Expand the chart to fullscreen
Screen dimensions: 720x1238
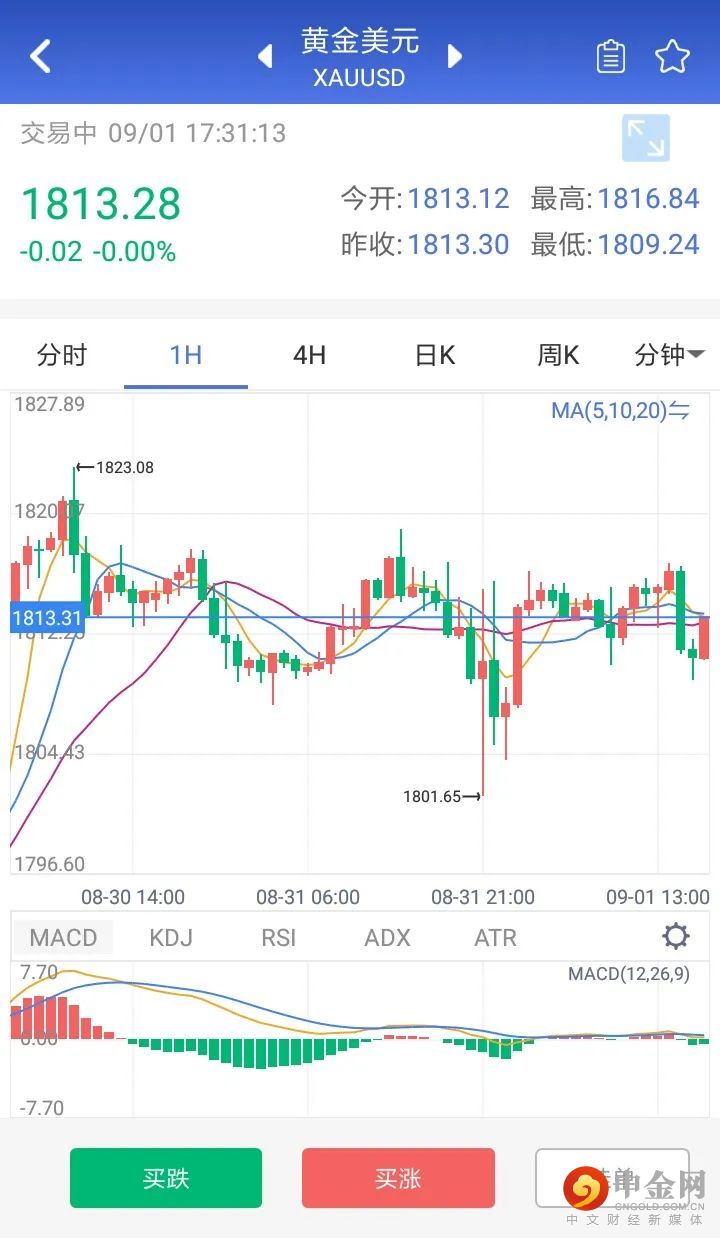point(645,138)
